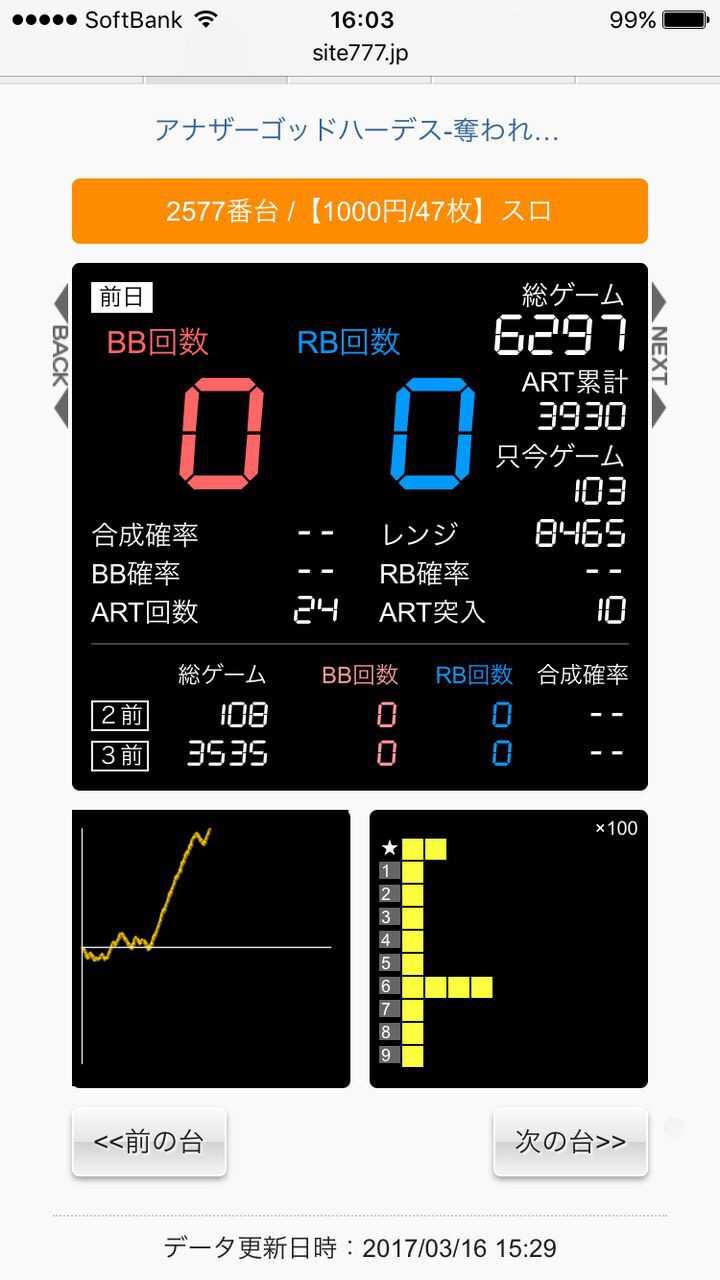
Task: Open the slump graph chart
Action: tap(211, 949)
